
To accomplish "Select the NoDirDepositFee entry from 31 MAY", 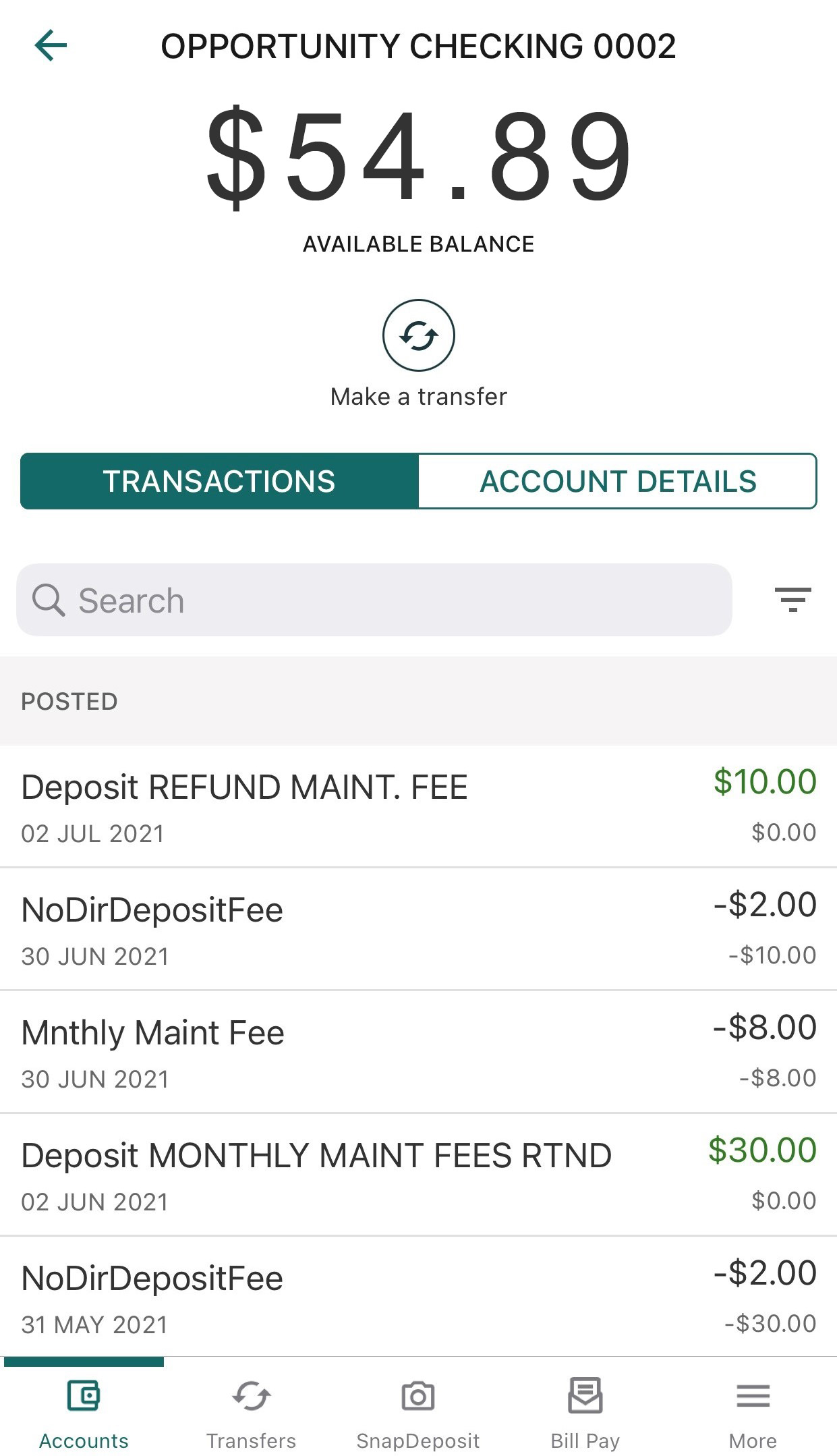I will coord(418,1295).
